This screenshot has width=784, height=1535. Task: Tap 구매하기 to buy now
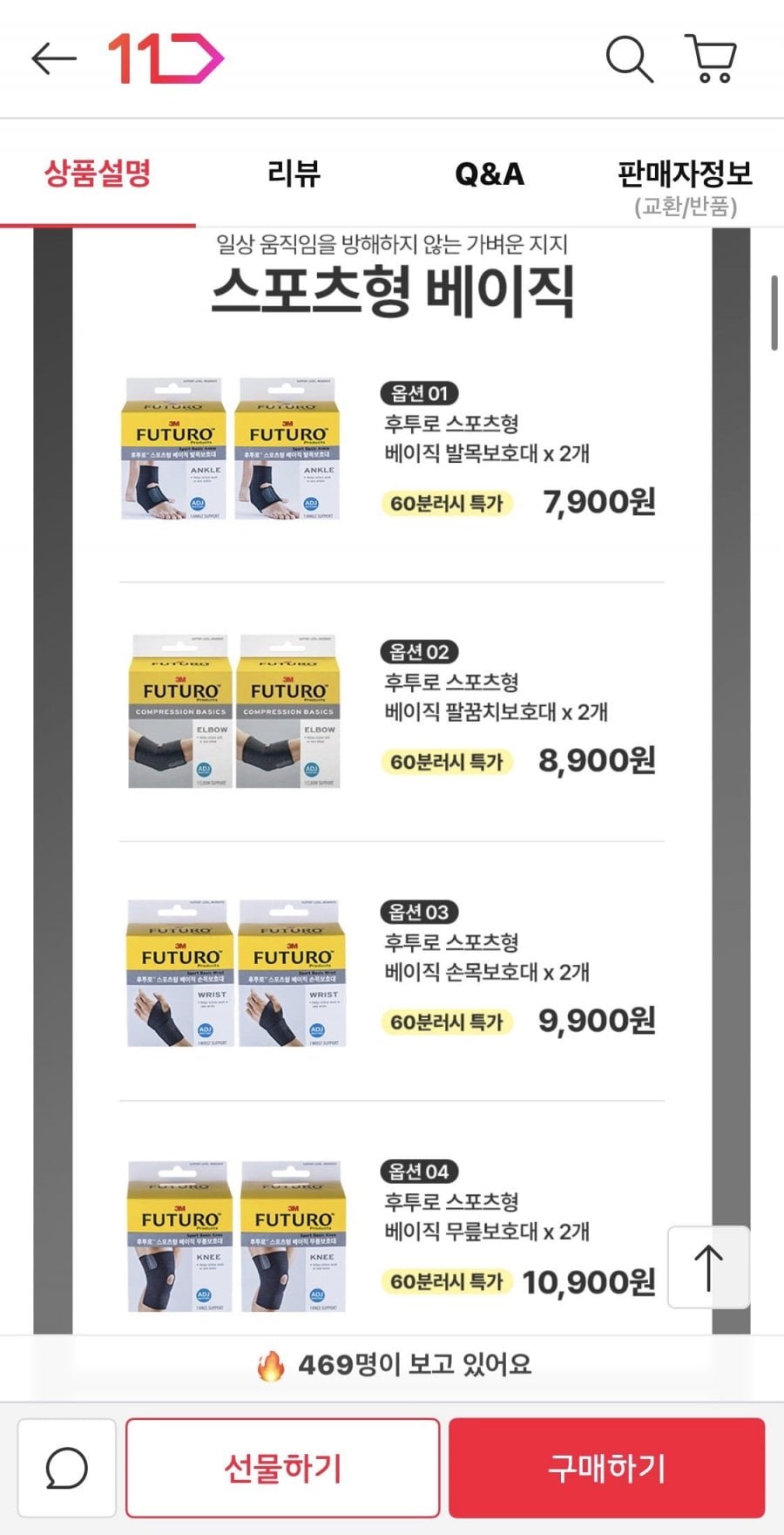point(606,1468)
